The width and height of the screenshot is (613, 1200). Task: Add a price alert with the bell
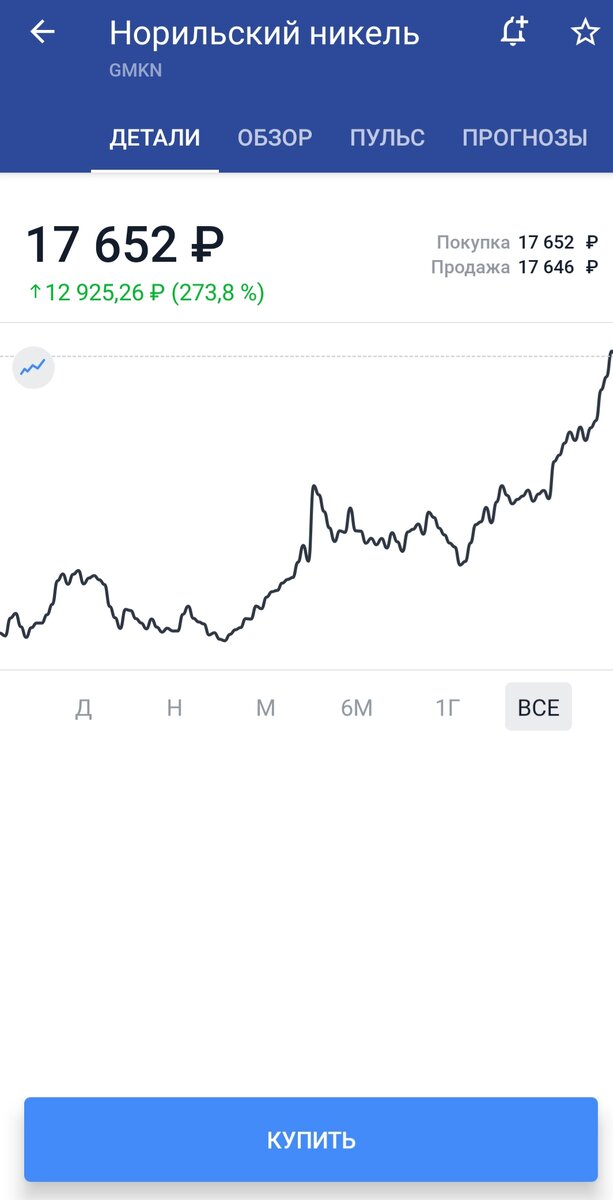[513, 33]
